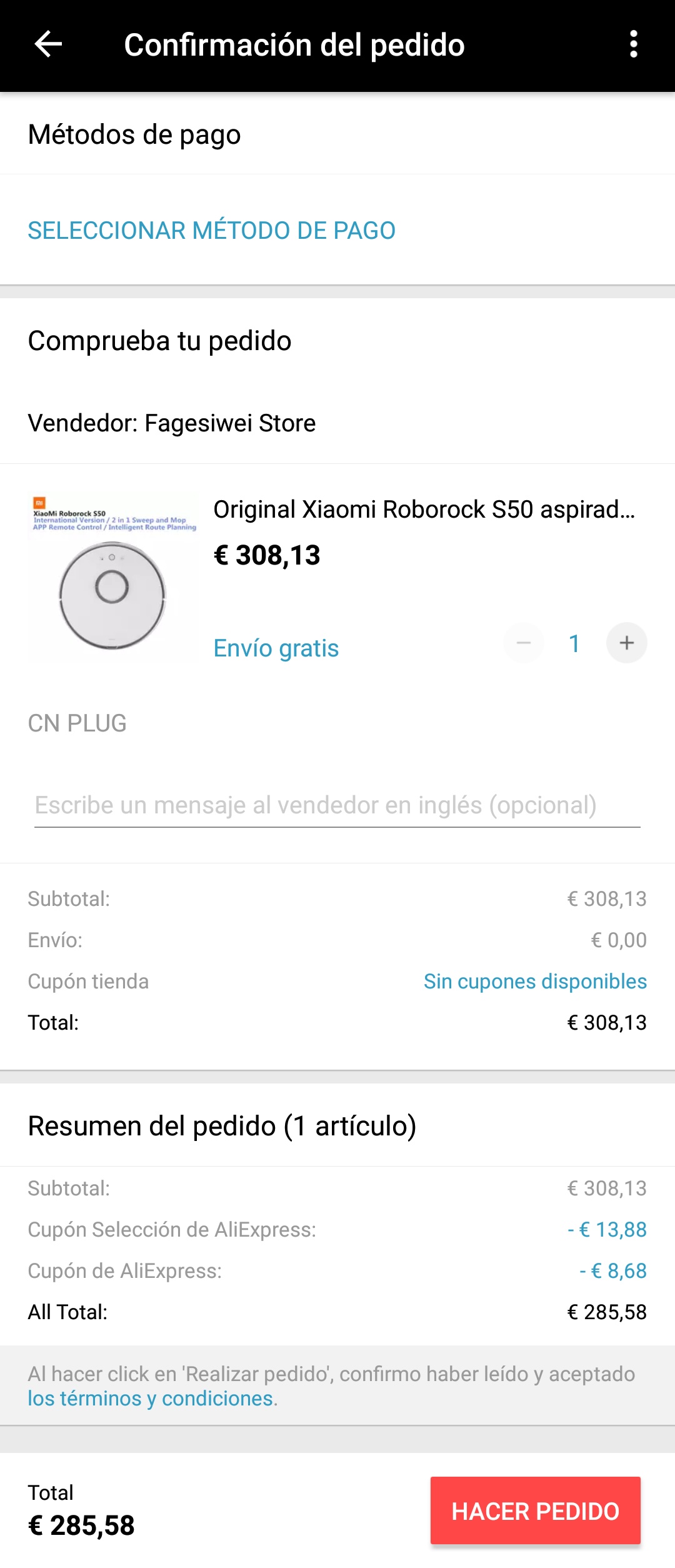This screenshot has width=675, height=1568.
Task: Increase product quantity with plus button
Action: pos(626,643)
